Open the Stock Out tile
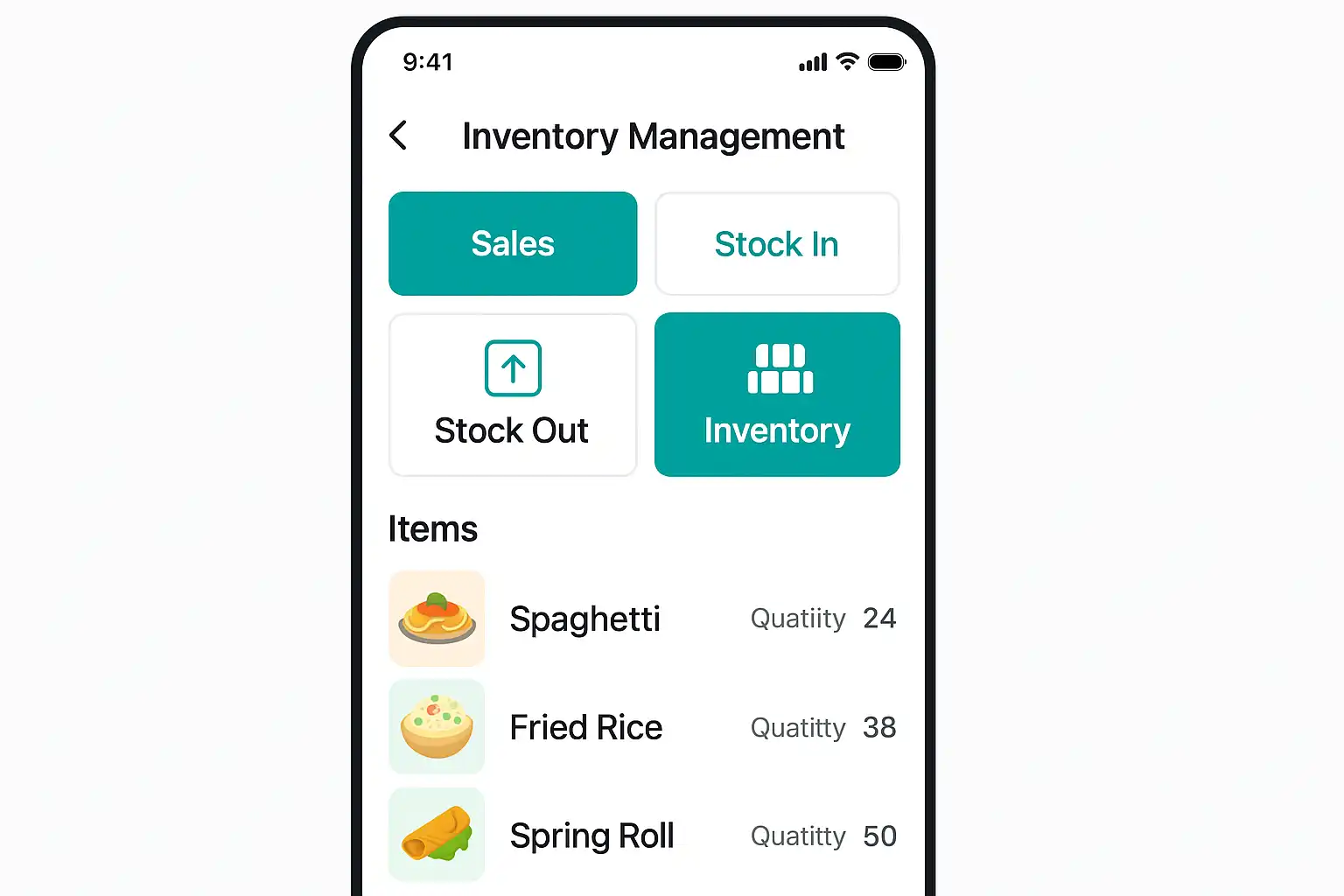The height and width of the screenshot is (896, 1344). pyautogui.click(x=513, y=395)
